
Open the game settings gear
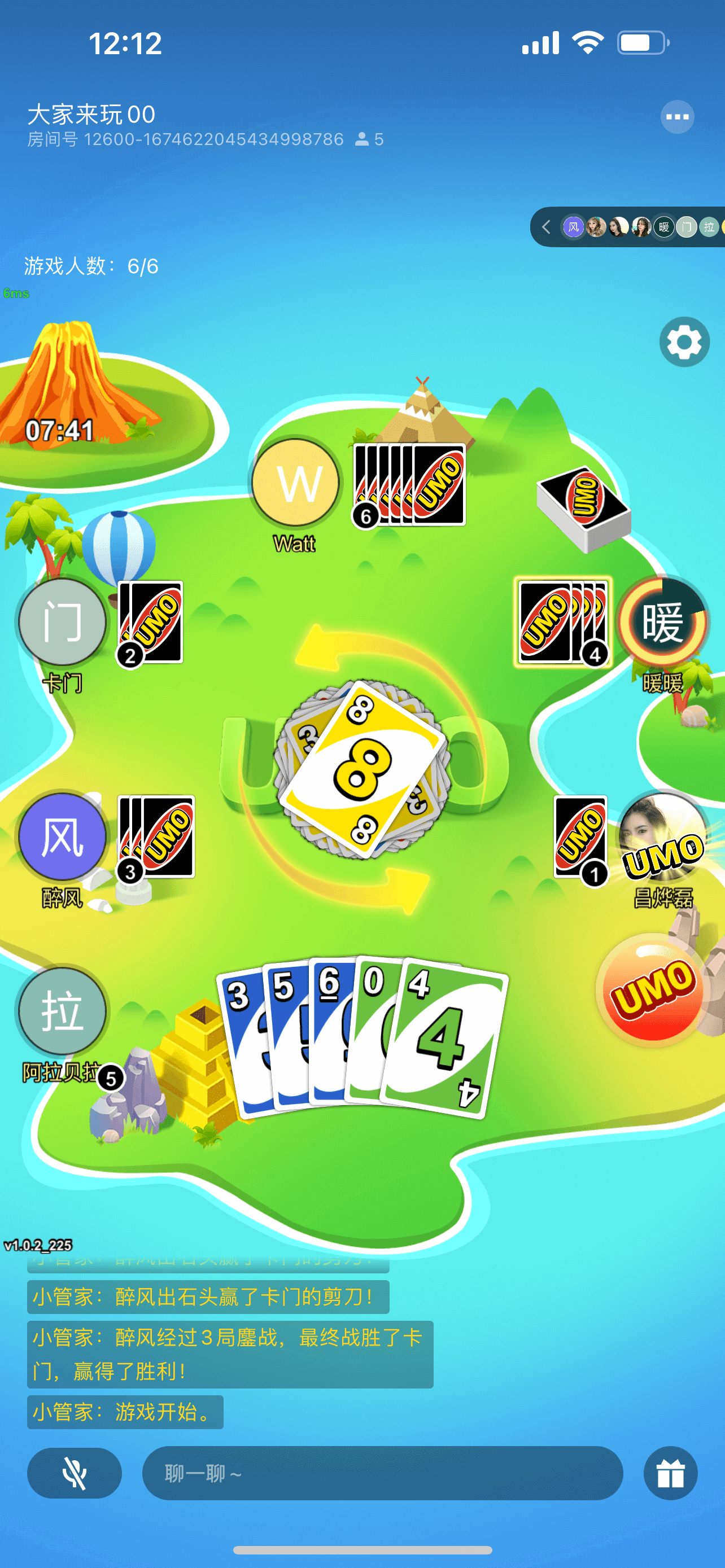coord(684,342)
